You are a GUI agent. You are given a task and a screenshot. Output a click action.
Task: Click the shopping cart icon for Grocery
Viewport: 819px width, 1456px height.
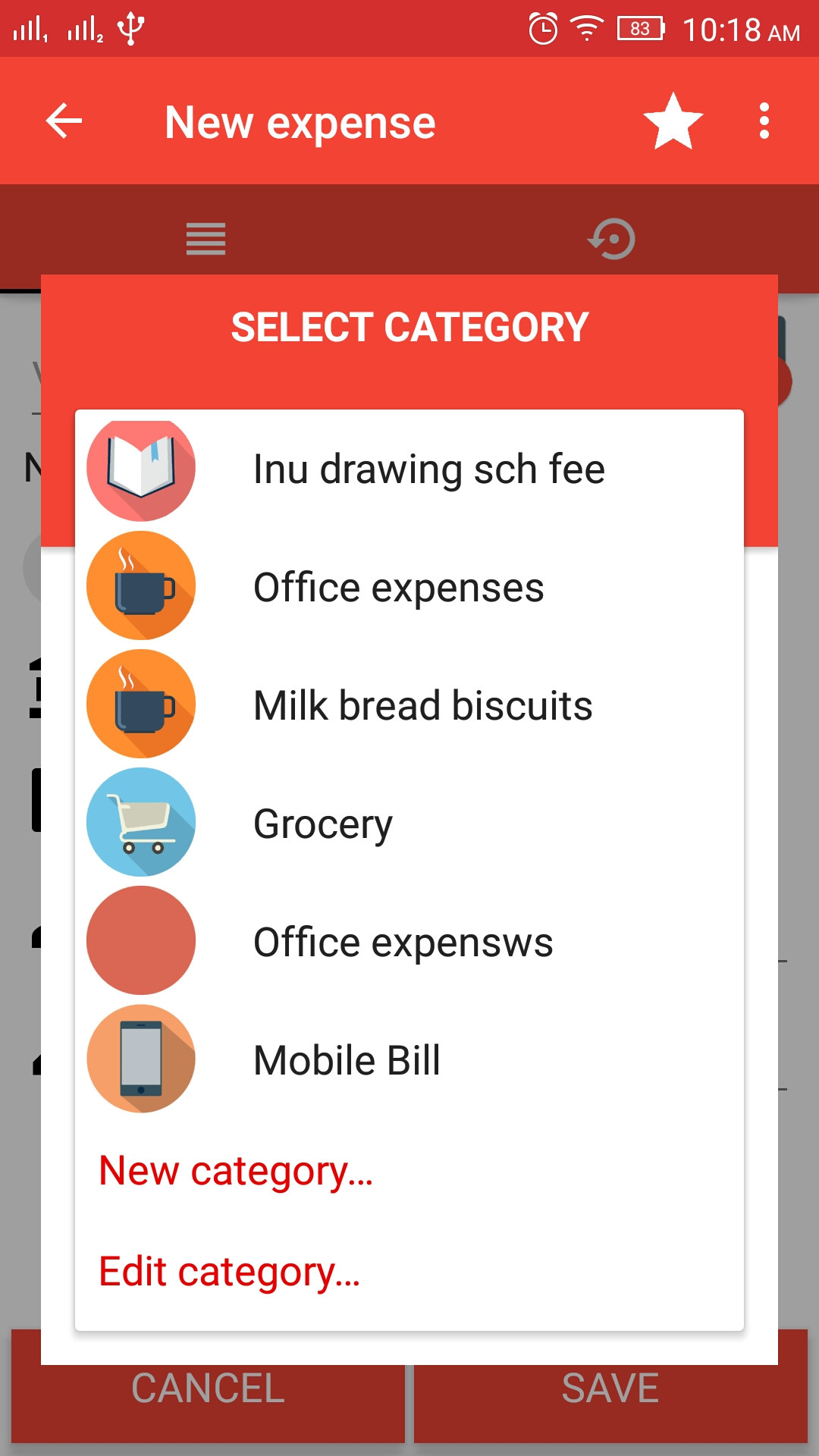[141, 822]
